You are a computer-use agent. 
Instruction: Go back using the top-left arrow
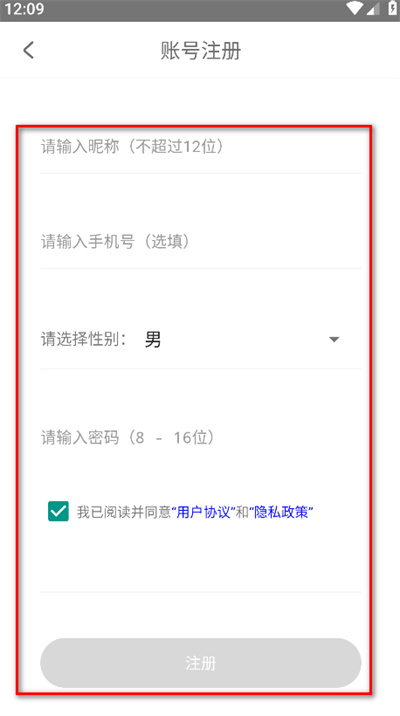click(28, 50)
